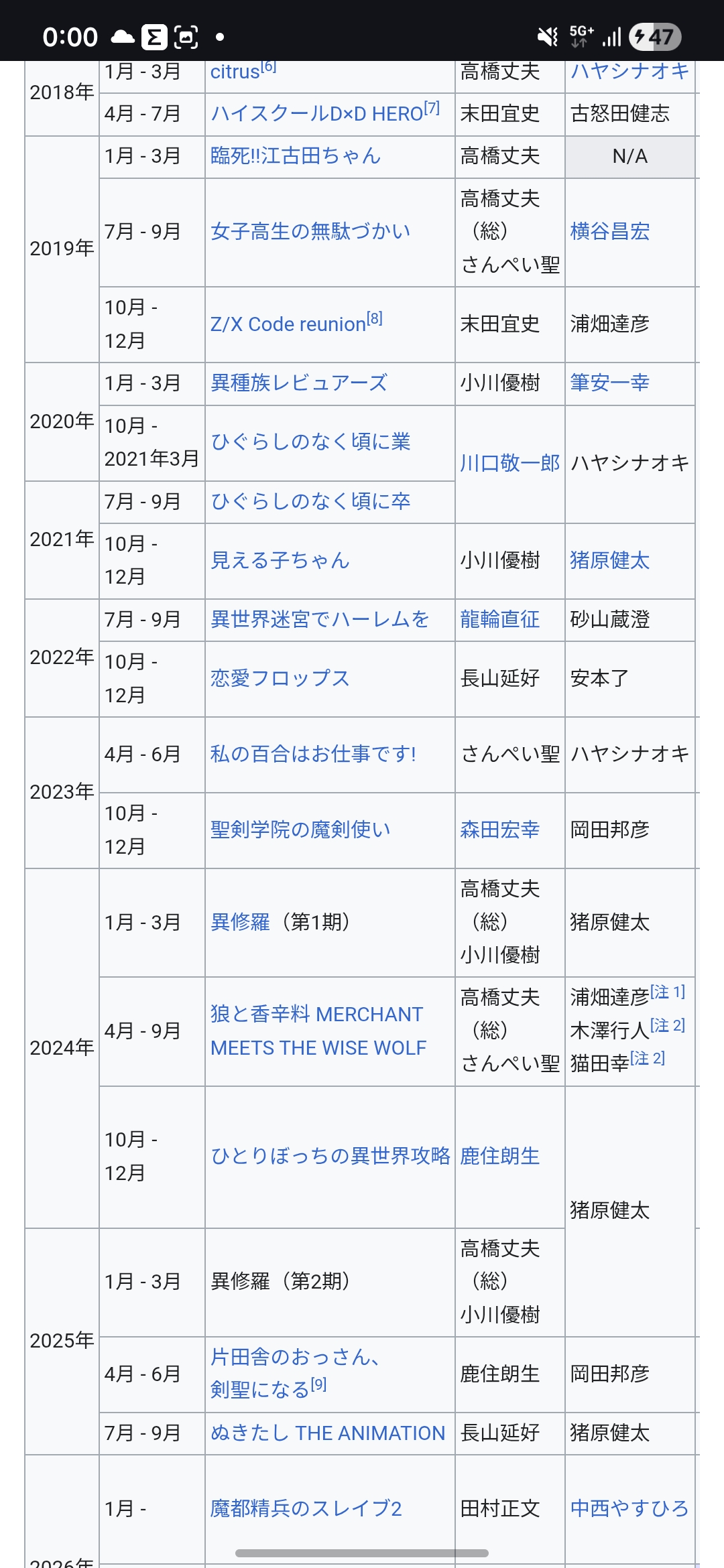Screen dimensions: 724x1568
Task: Jump to footnote 注 1 beside 浦畑達彦
Action: [668, 992]
